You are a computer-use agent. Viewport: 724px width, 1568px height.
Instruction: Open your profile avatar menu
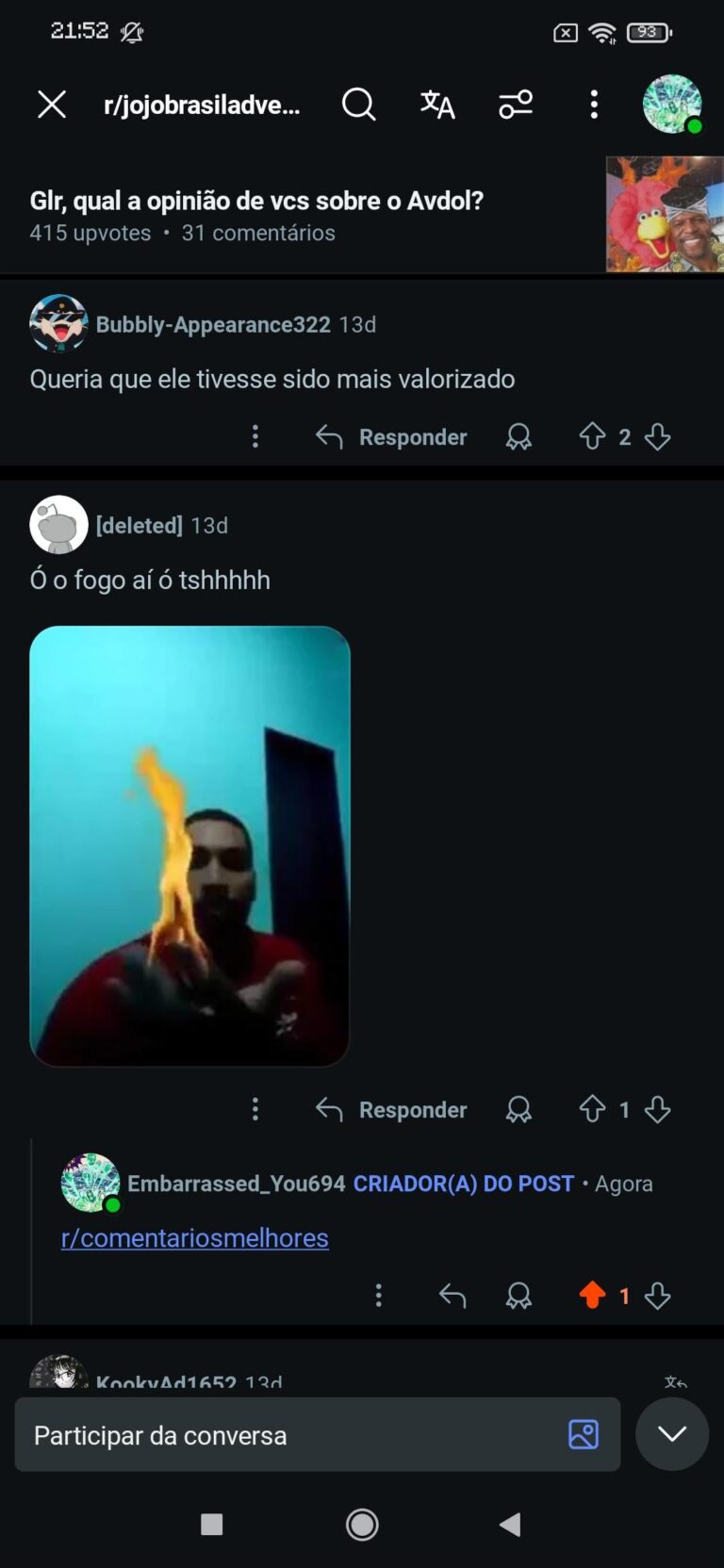[672, 104]
